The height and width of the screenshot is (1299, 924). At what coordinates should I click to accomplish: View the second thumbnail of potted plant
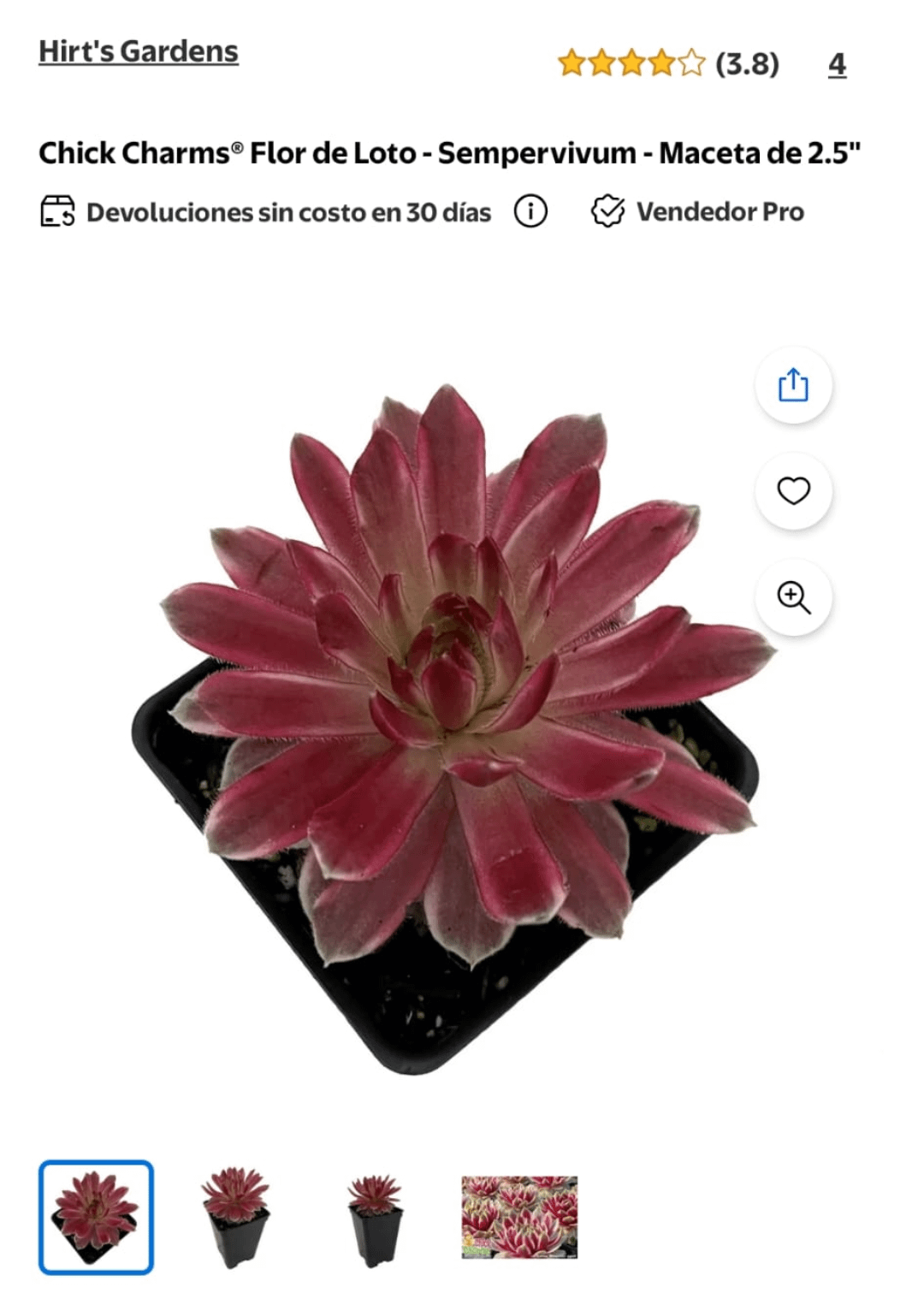point(234,1217)
